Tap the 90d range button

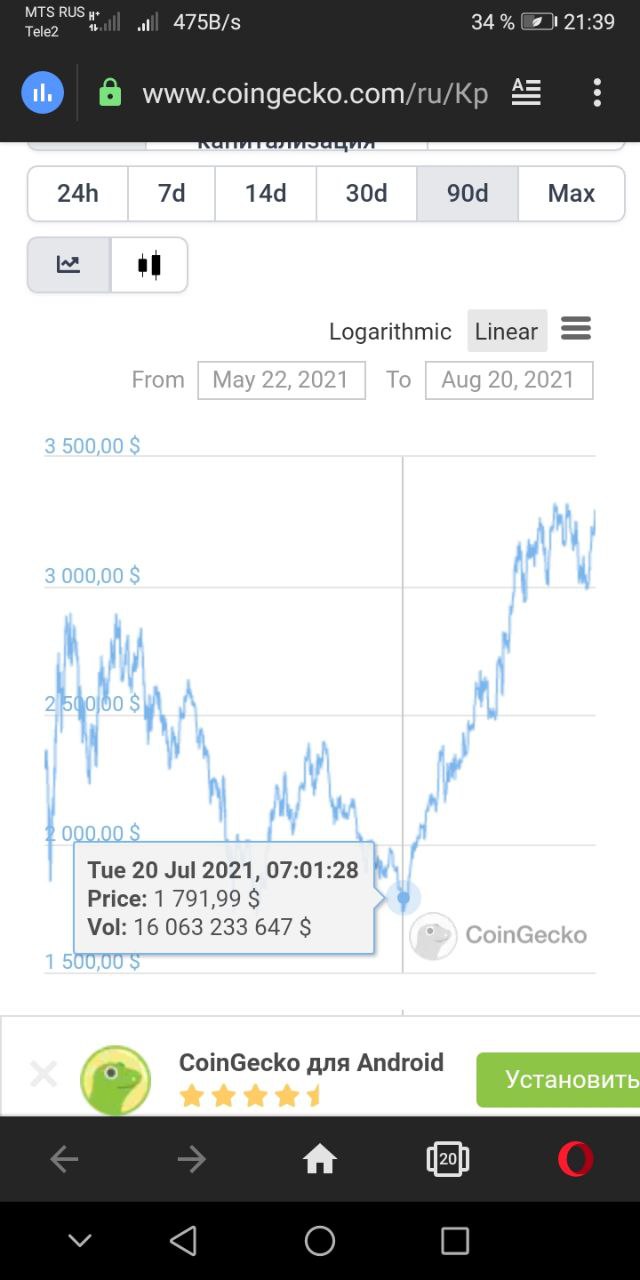point(467,193)
